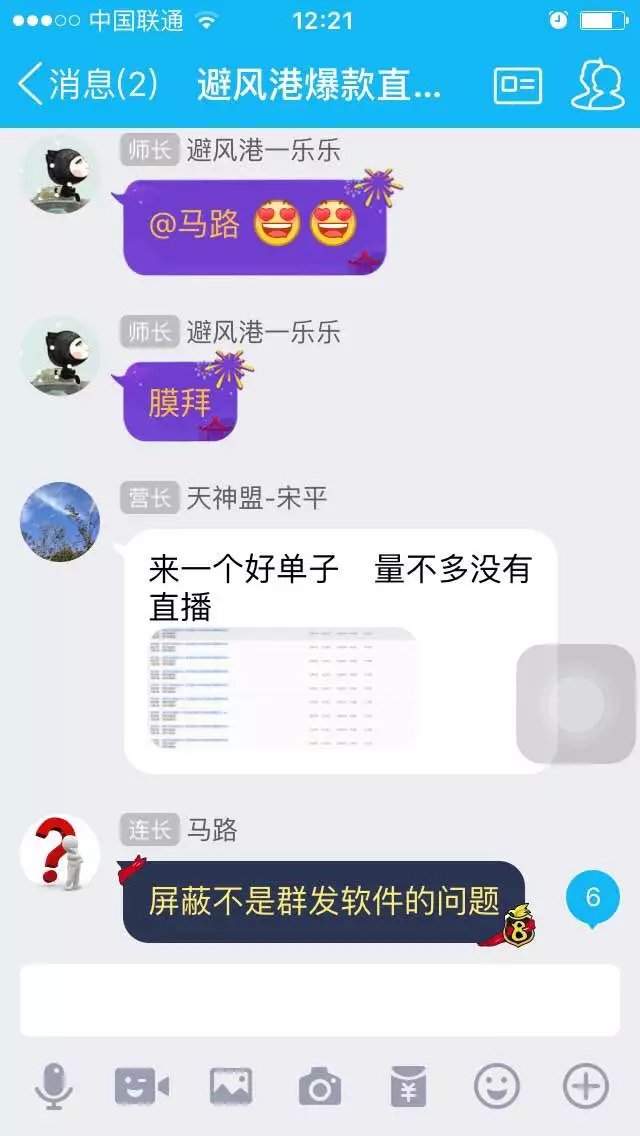The width and height of the screenshot is (640, 1136).
Task: Send a red packet
Action: pyautogui.click(x=408, y=1086)
